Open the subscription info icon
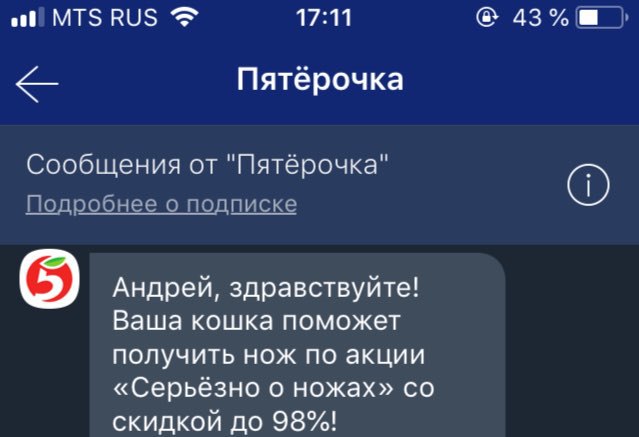The width and height of the screenshot is (639, 437). (x=588, y=184)
